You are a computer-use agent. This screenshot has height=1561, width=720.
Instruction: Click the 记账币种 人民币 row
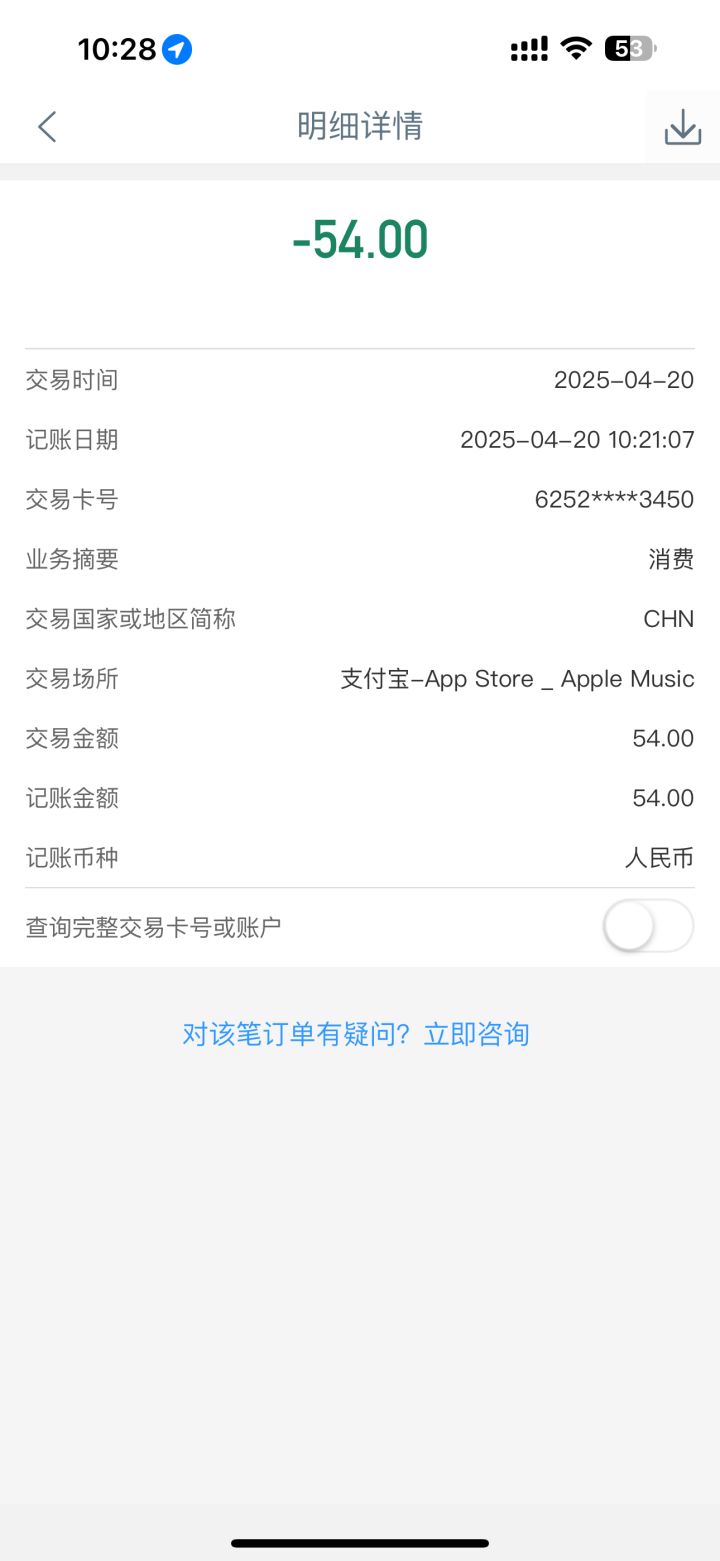360,858
